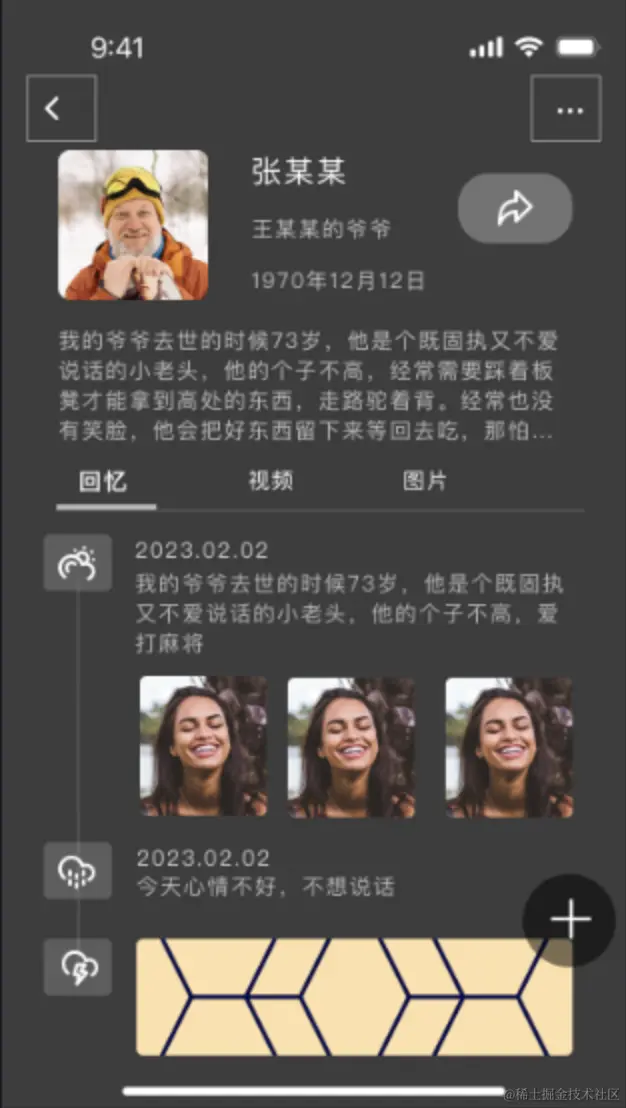Add a new memory with the plus button
The width and height of the screenshot is (626, 1108).
click(570, 919)
